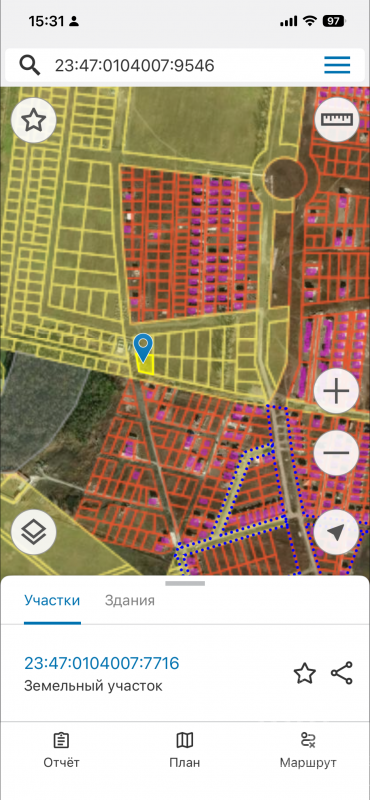
Task: Open favorites star button on map
Action: click(x=34, y=120)
